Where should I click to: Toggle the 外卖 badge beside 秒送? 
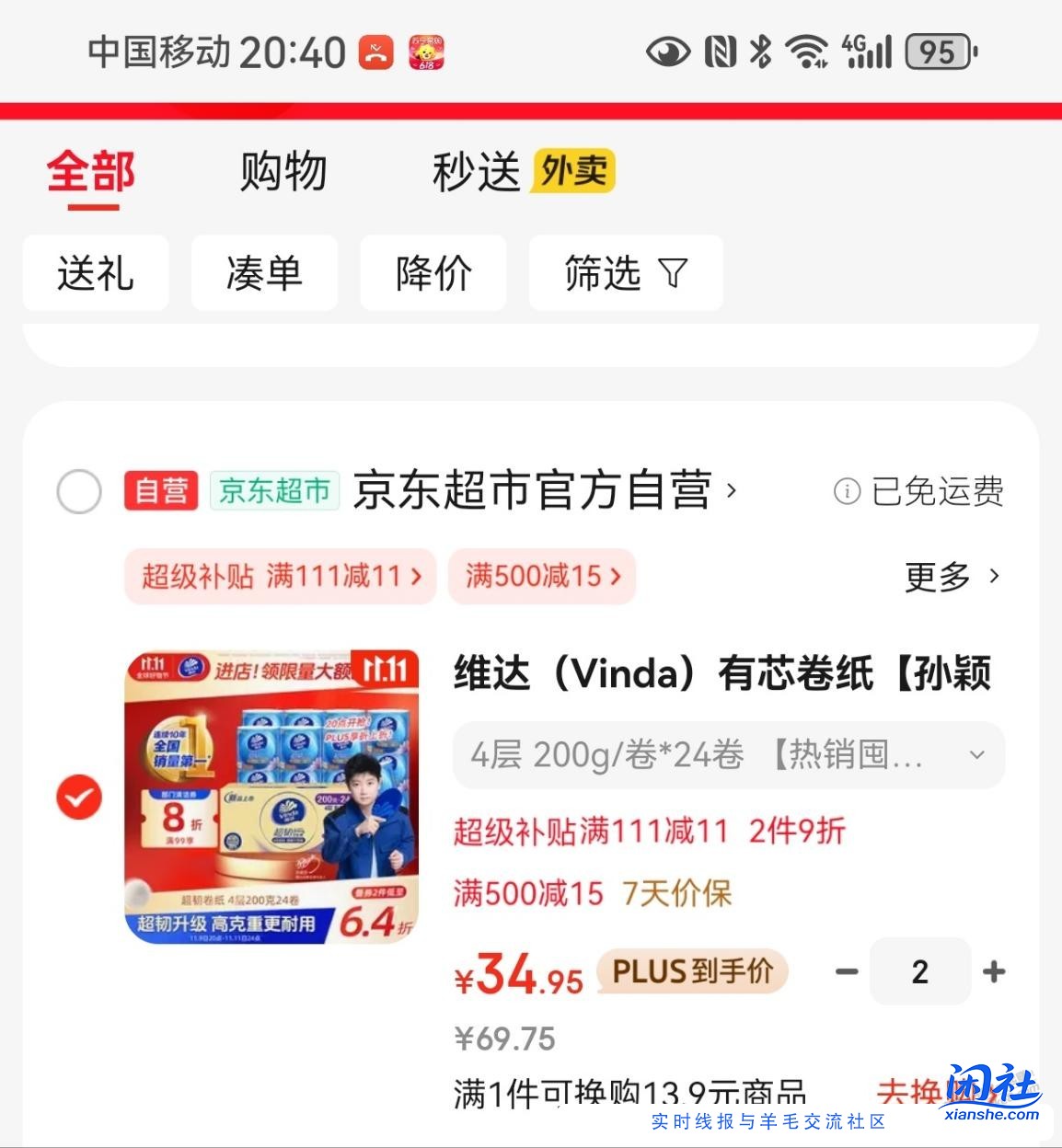(x=574, y=171)
